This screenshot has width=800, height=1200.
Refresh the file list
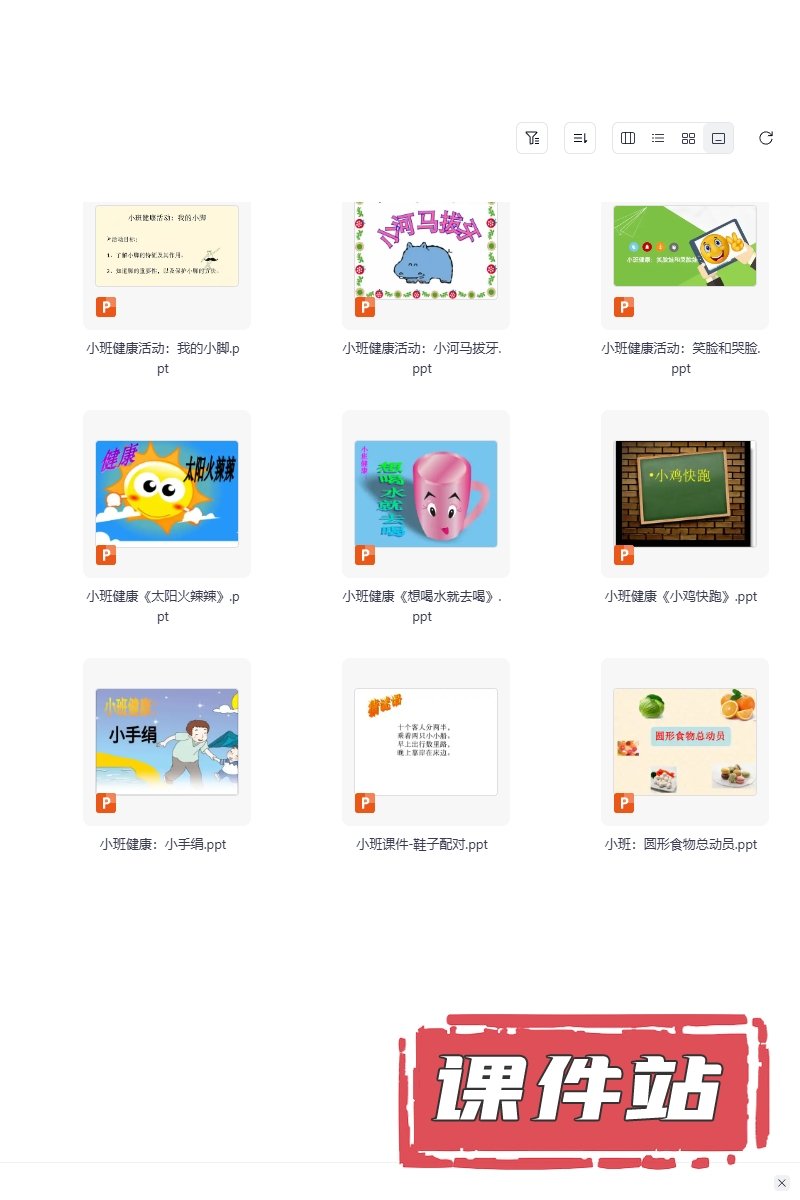click(x=766, y=138)
